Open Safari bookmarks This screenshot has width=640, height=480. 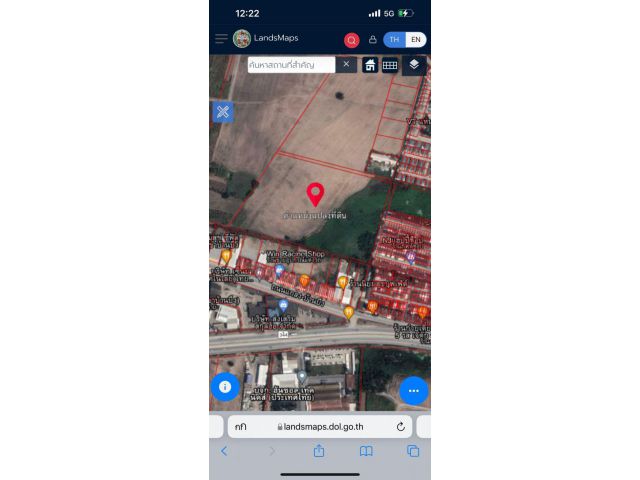[x=366, y=451]
